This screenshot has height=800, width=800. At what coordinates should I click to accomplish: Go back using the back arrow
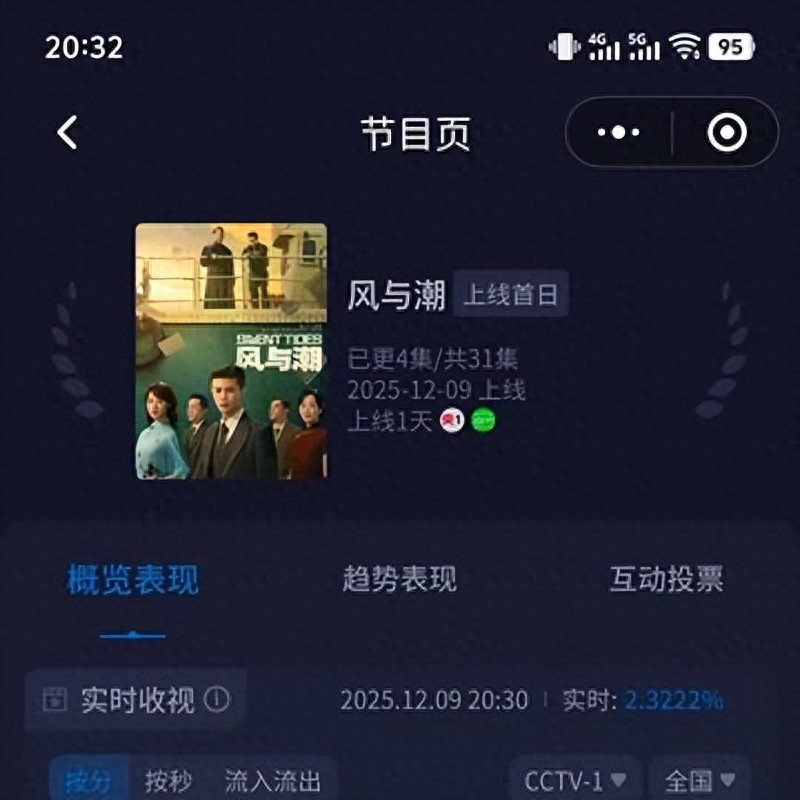click(x=67, y=132)
